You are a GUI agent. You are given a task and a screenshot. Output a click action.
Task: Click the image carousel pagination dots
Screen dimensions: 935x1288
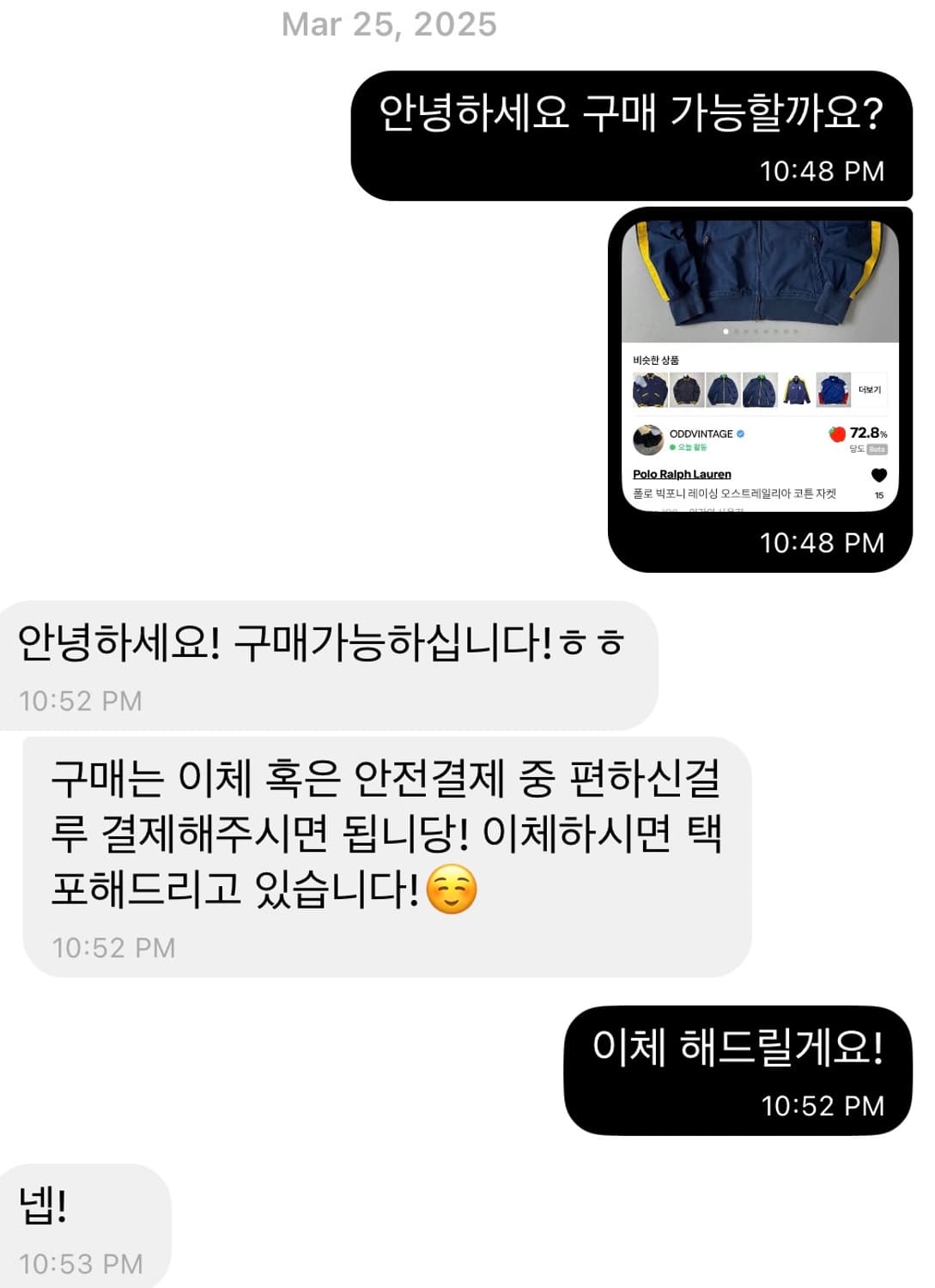760,331
